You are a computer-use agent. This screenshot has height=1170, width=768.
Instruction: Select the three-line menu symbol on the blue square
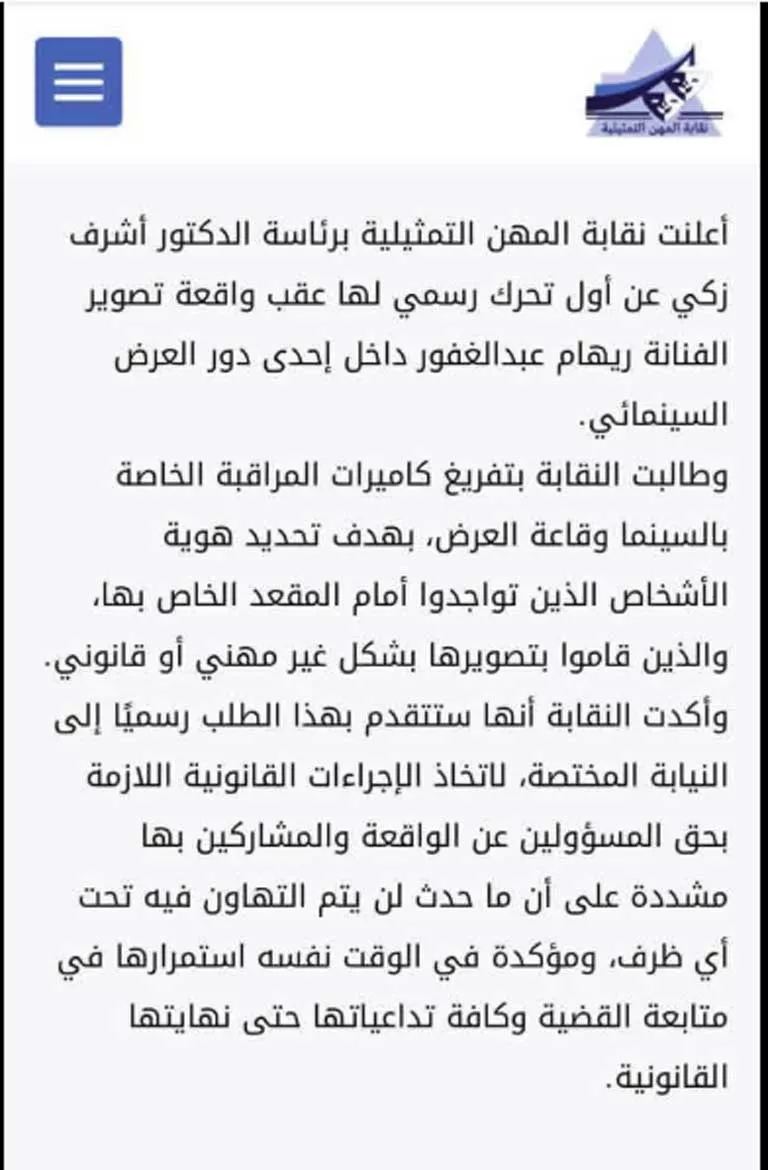coord(79,82)
